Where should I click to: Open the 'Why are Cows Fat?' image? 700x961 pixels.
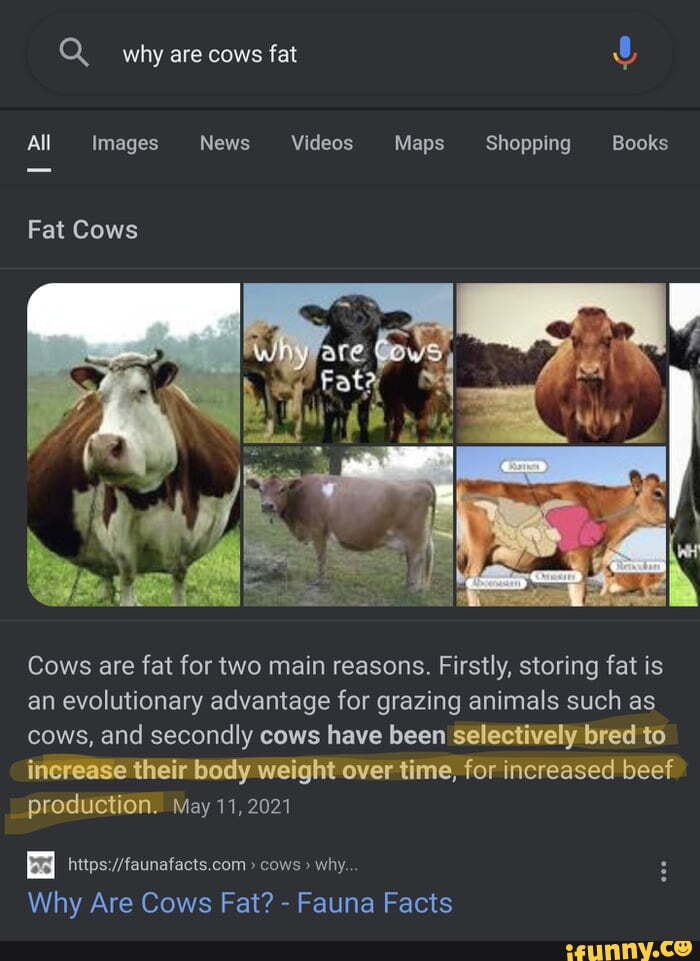(x=348, y=363)
